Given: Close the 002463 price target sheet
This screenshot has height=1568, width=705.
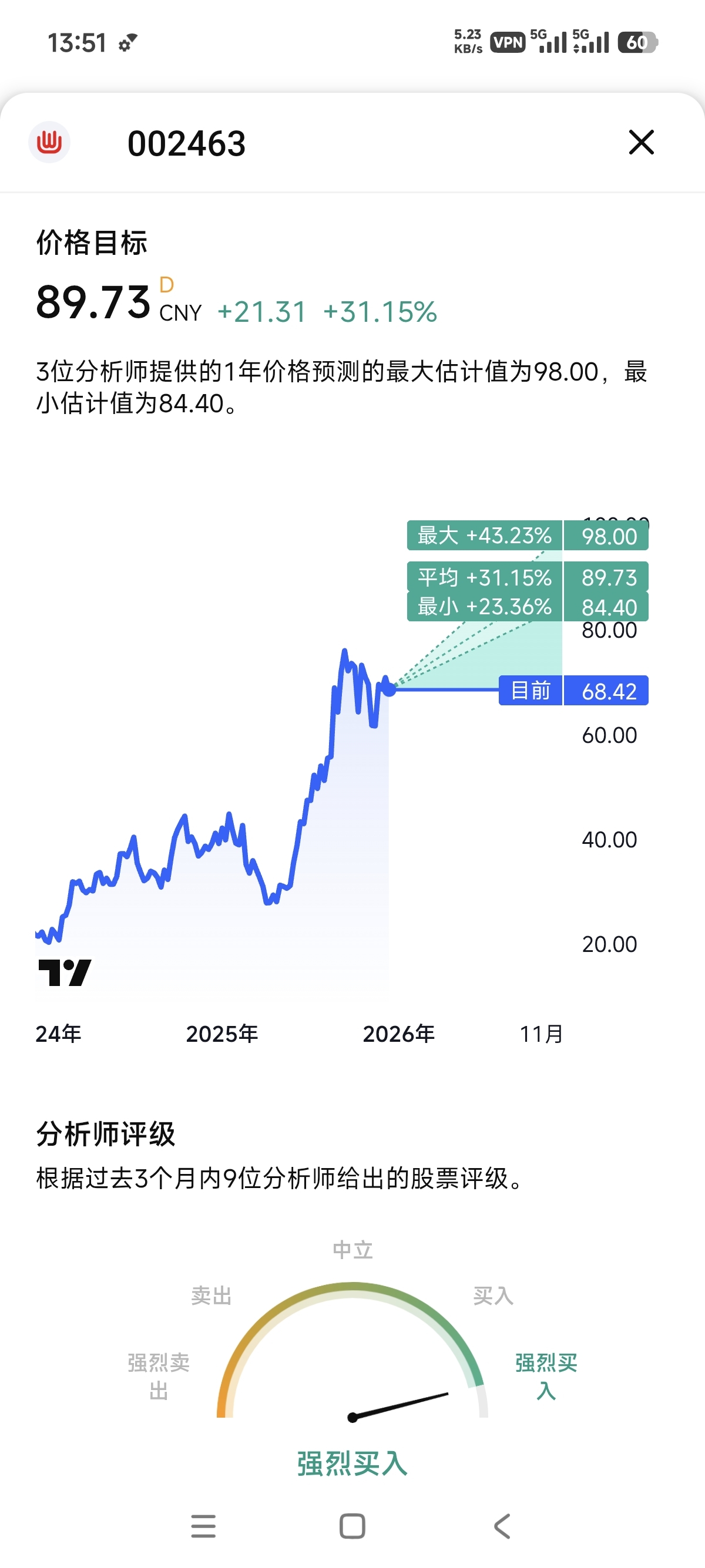Looking at the screenshot, I should tap(641, 143).
